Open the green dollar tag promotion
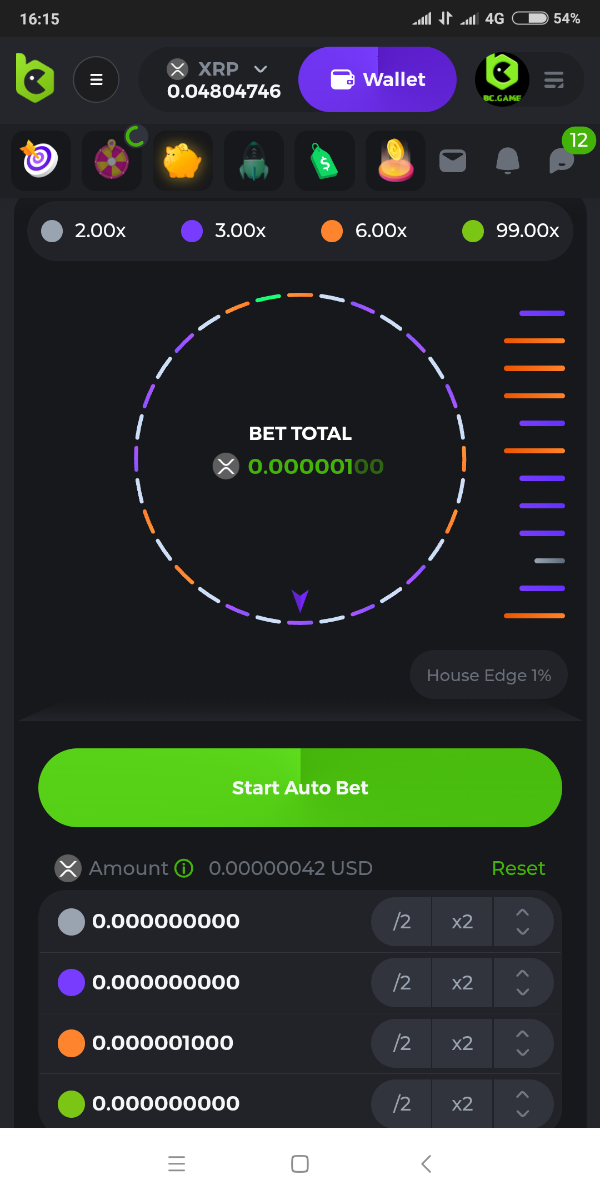This screenshot has height=1200, width=600. coord(324,160)
